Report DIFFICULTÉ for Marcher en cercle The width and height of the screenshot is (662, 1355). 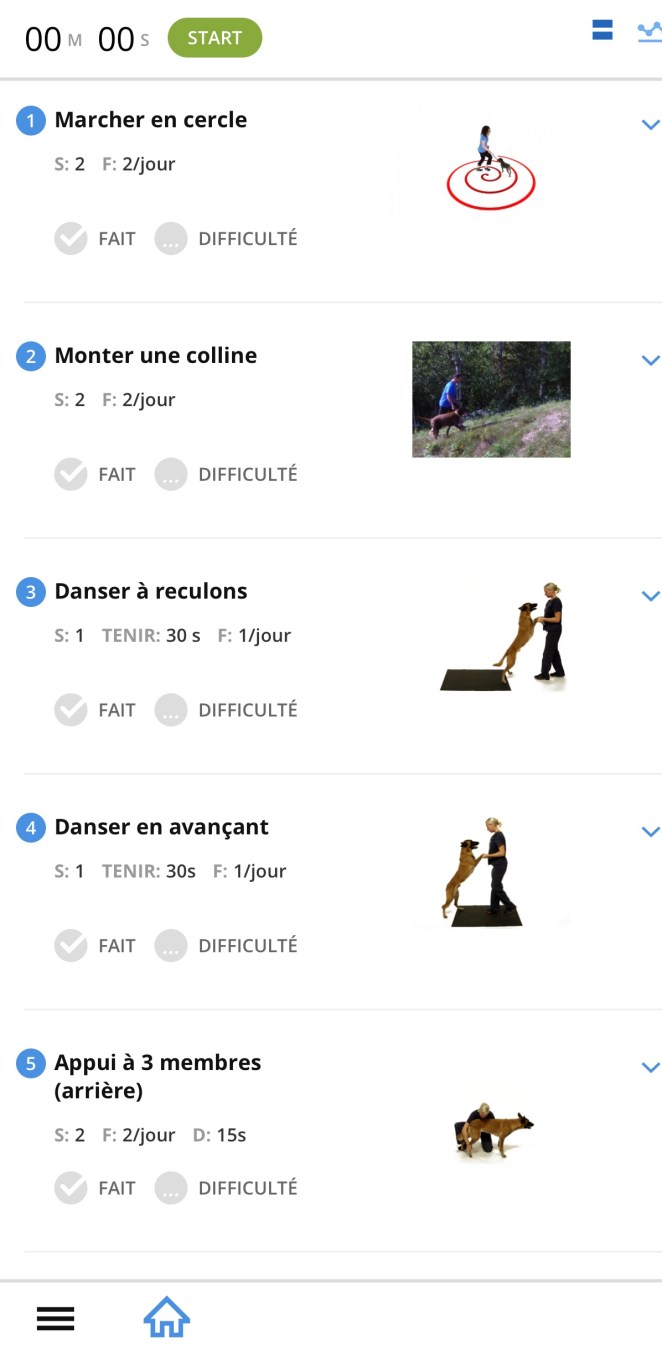[x=171, y=239]
